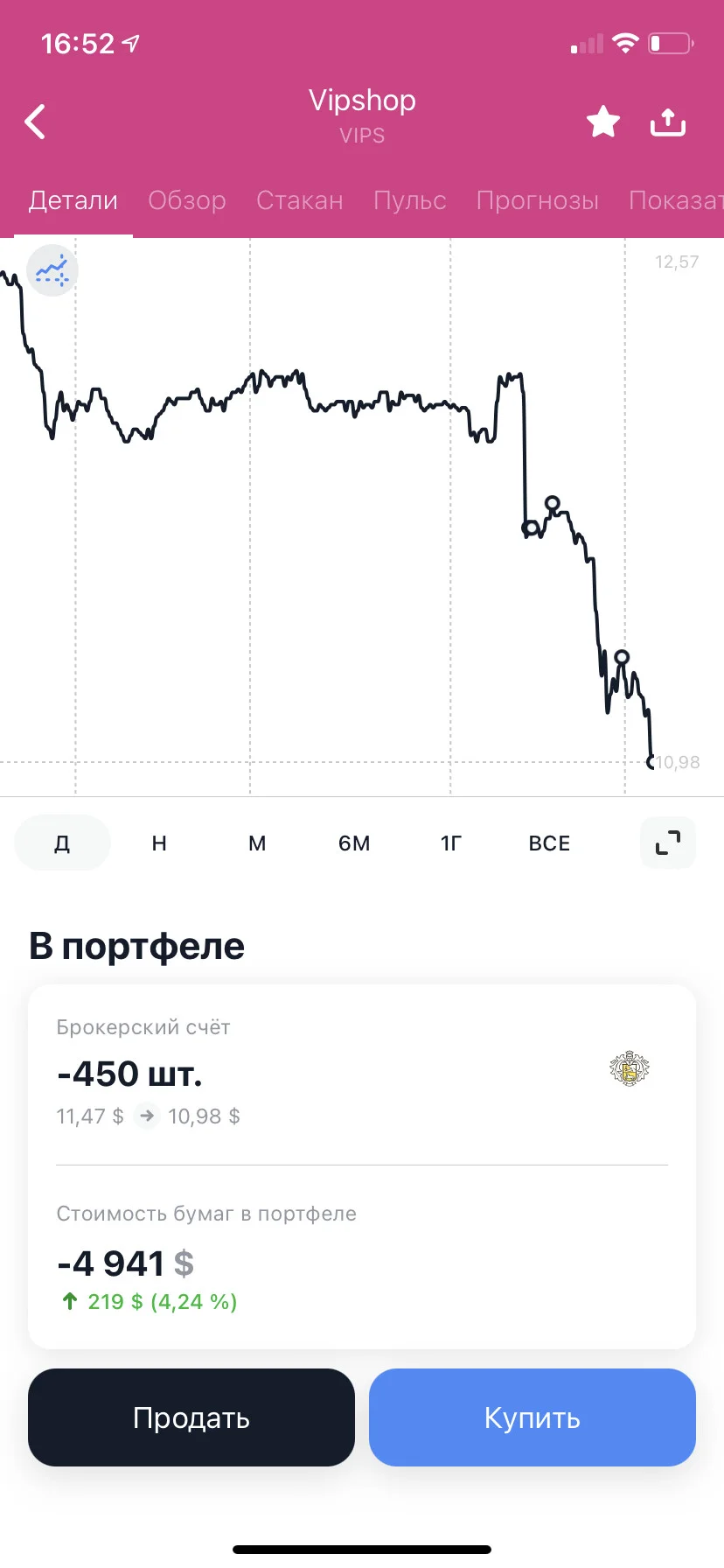Share the Vipshop stock page
Image resolution: width=724 pixels, height=1568 pixels.
click(668, 122)
